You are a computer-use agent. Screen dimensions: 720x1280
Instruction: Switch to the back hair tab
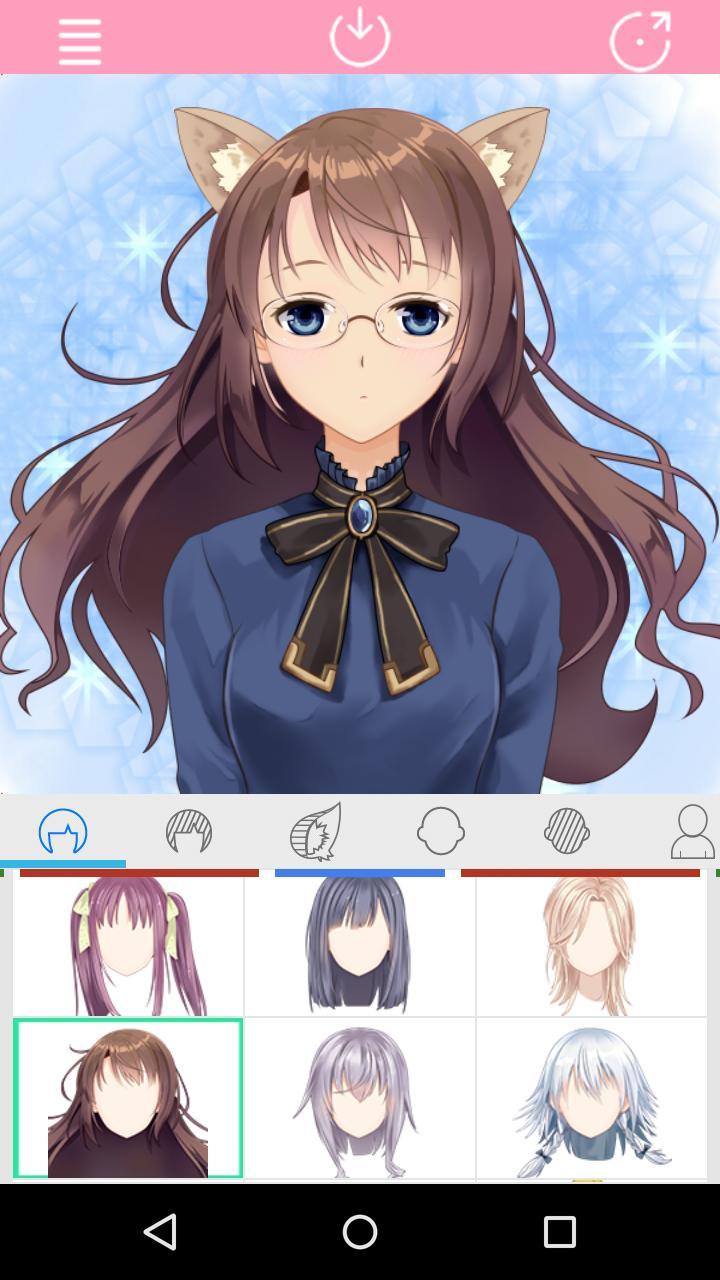63,831
